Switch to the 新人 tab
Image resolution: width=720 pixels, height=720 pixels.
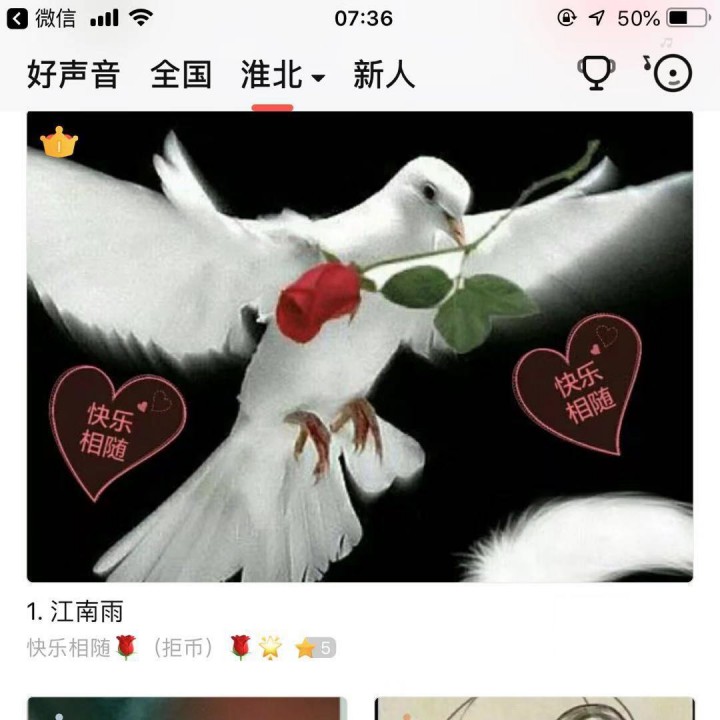pyautogui.click(x=384, y=75)
